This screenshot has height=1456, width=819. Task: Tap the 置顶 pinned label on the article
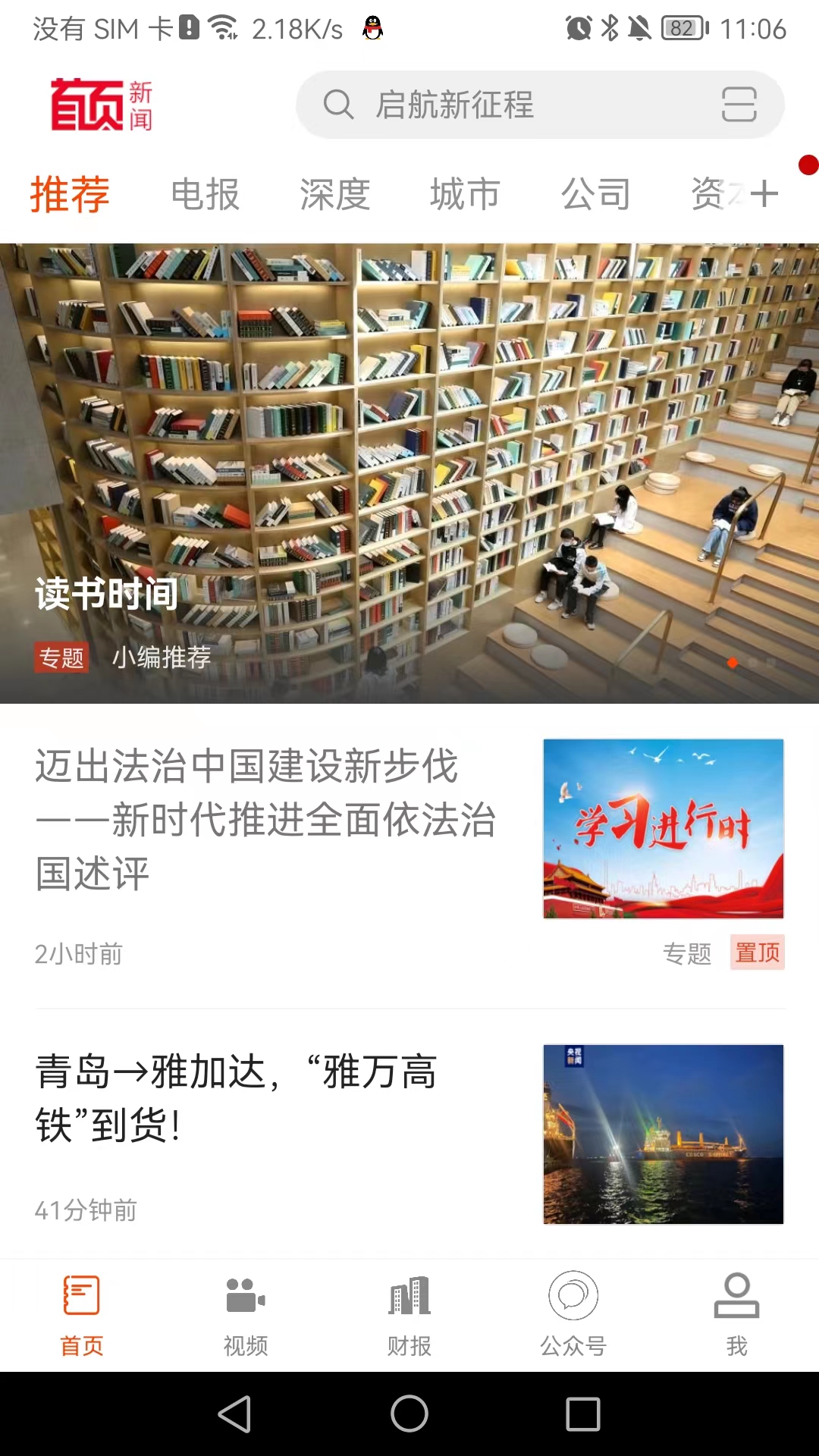pos(756,954)
